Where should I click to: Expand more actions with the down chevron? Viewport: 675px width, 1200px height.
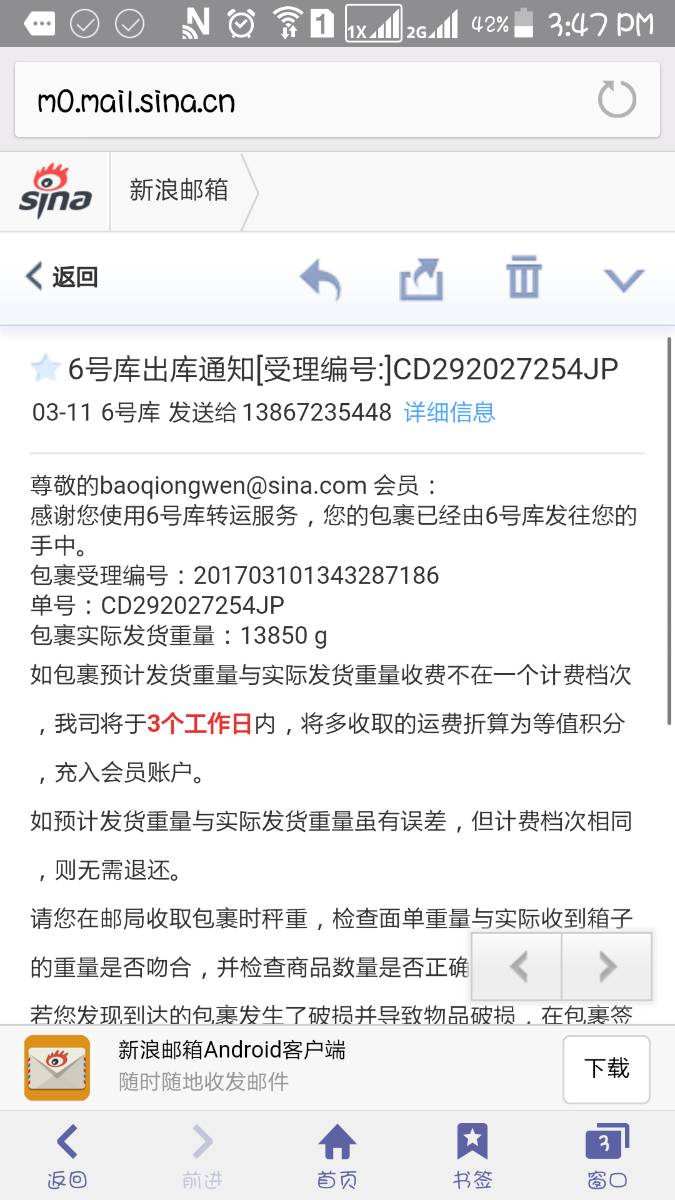pos(624,279)
